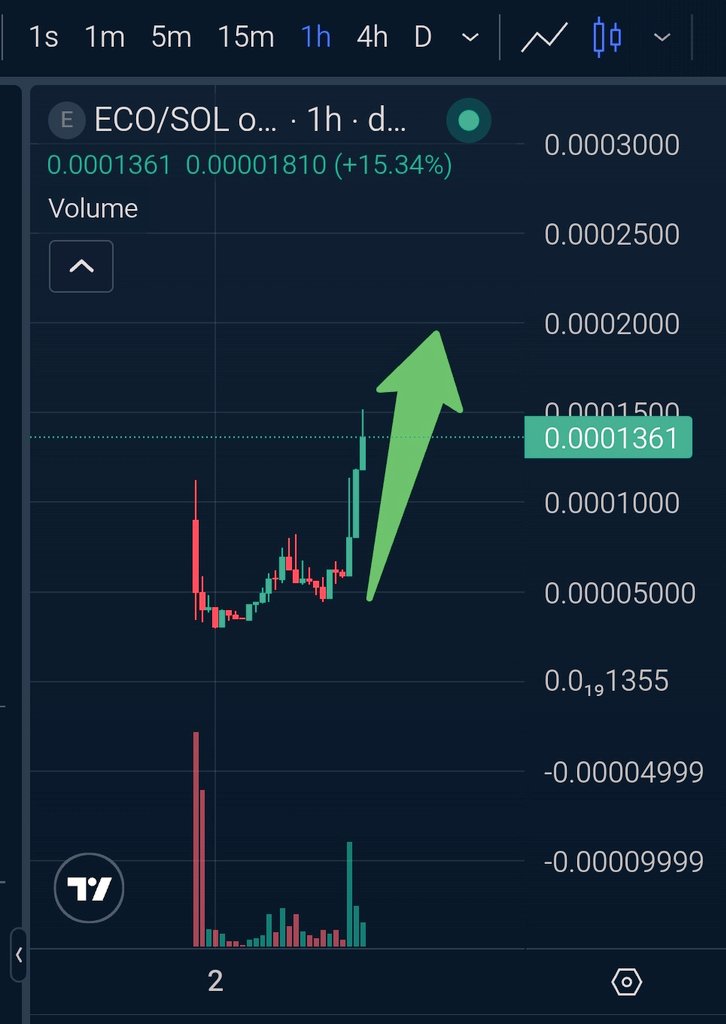The height and width of the screenshot is (1024, 726).
Task: Open the chart style dropdown arrow
Action: [661, 38]
